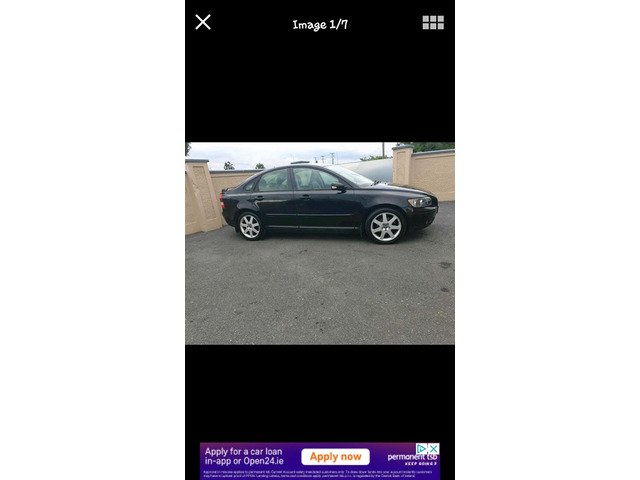Image resolution: width=640 pixels, height=480 pixels.
Task: Open the image grid view
Action: (433, 22)
